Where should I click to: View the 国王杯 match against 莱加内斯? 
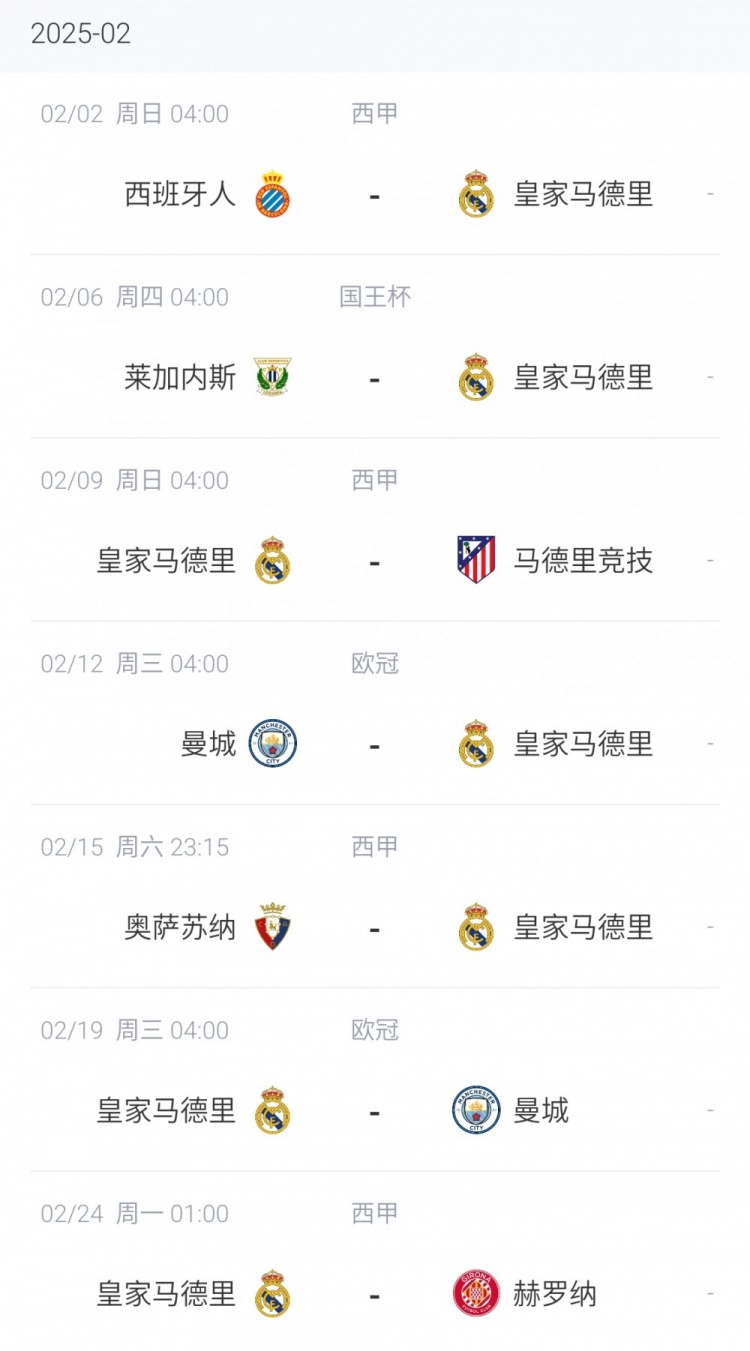[374, 378]
